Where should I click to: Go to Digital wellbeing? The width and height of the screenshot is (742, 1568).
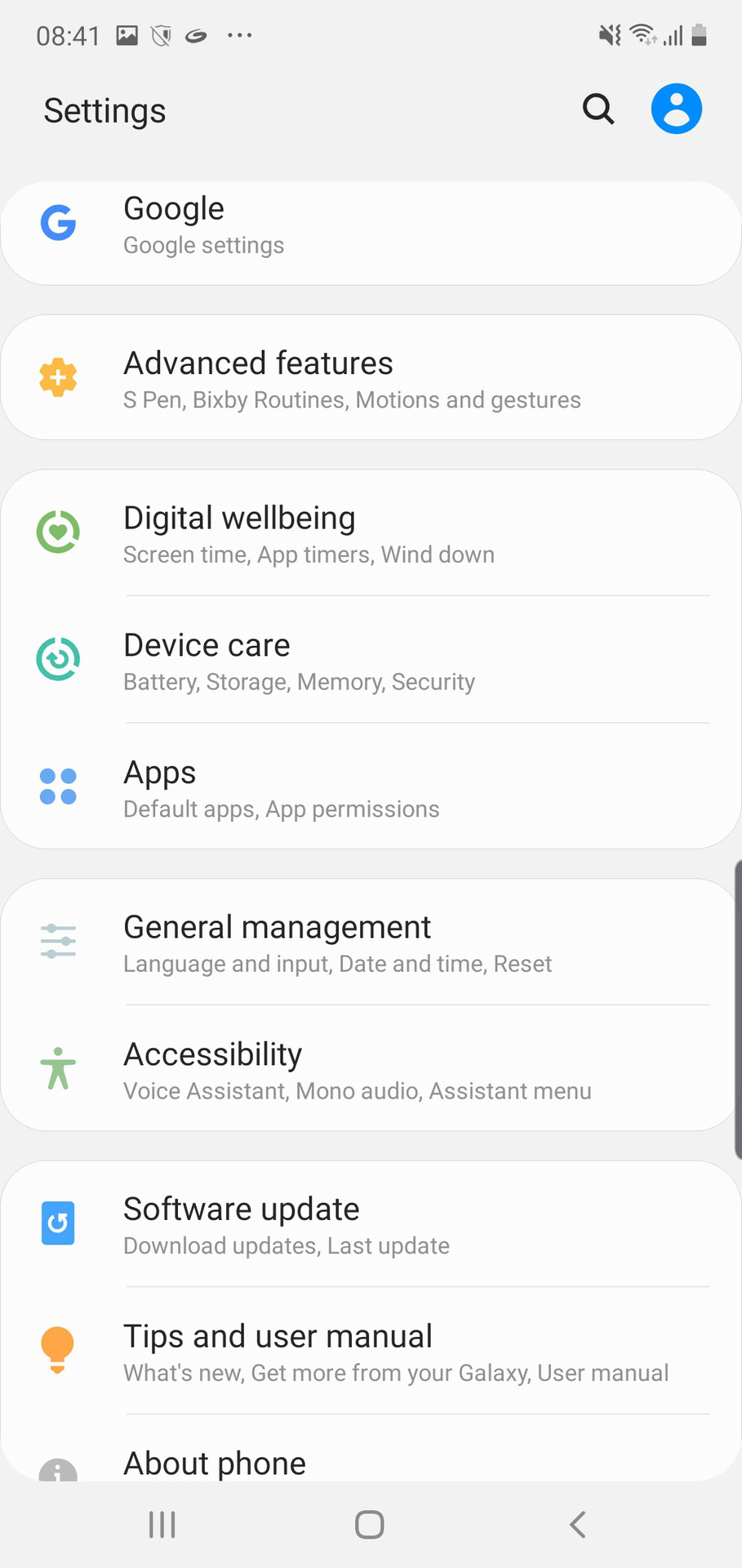click(371, 533)
